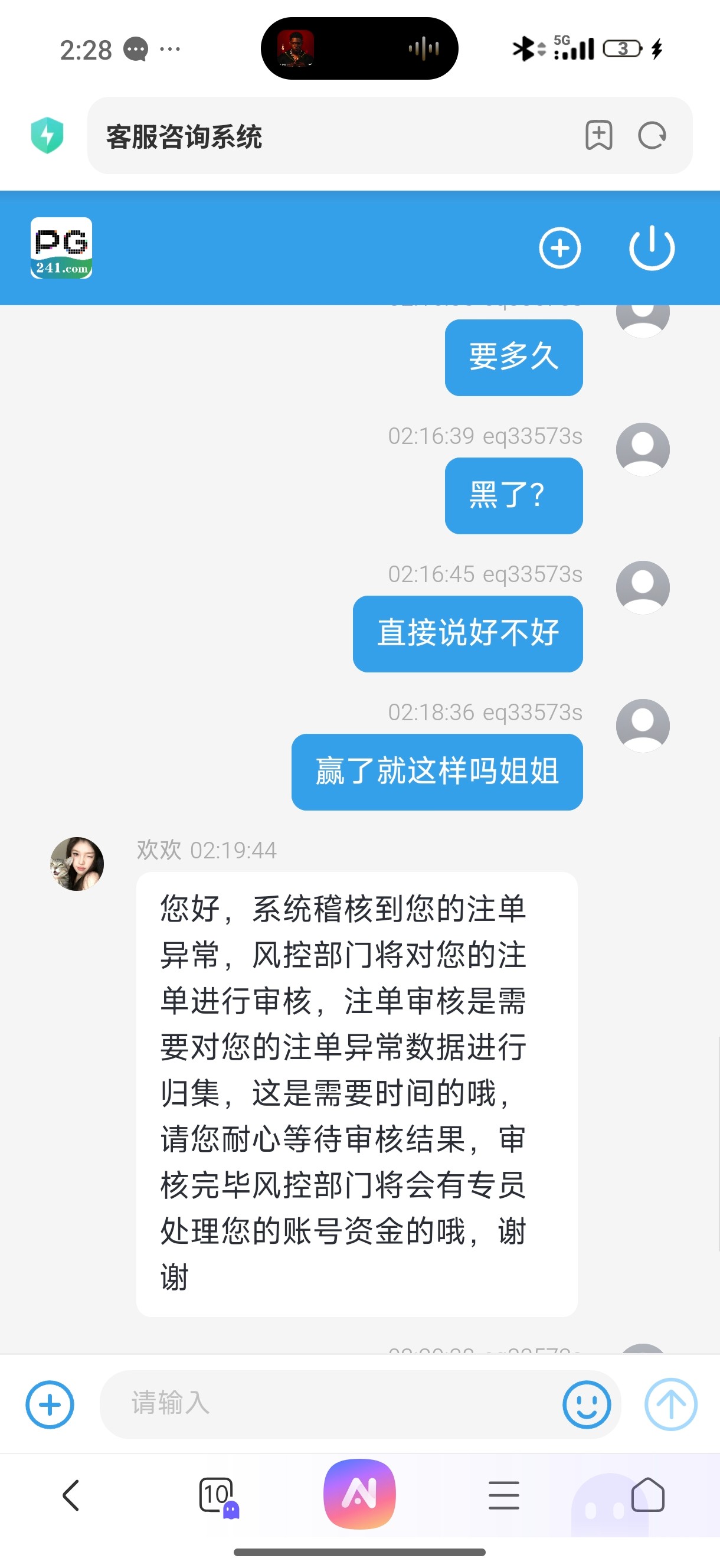End the chat with power icon

(x=651, y=249)
